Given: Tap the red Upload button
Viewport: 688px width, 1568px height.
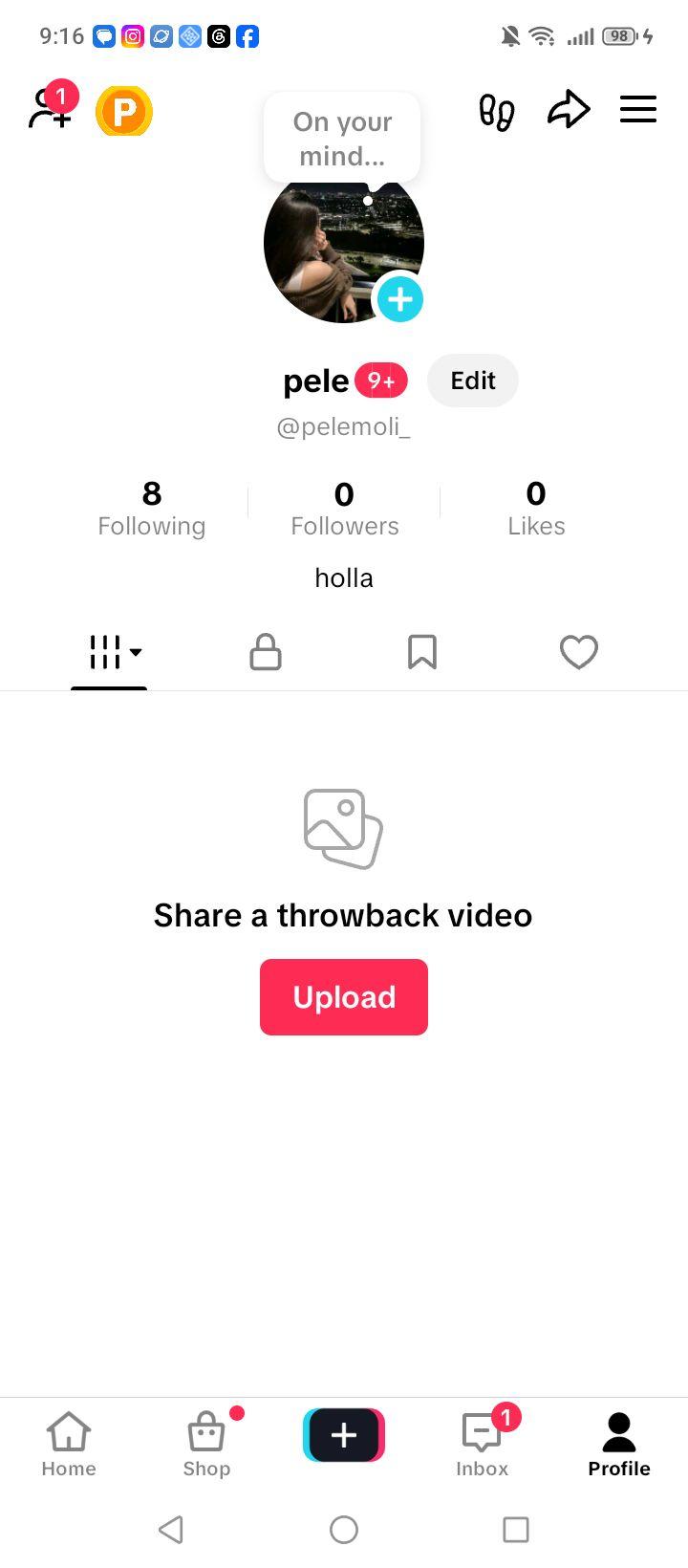Looking at the screenshot, I should click(344, 997).
